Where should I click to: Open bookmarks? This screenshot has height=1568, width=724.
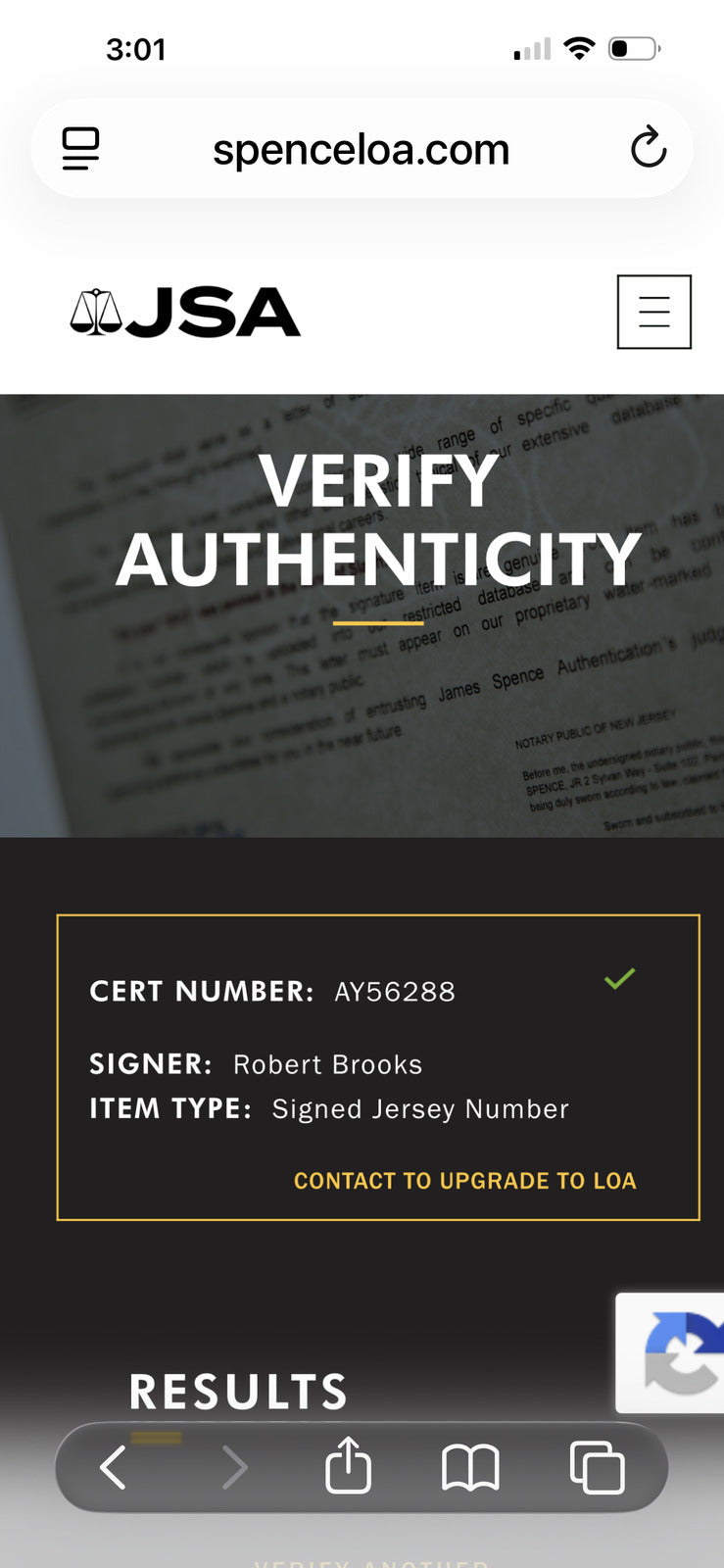pyautogui.click(x=470, y=1468)
